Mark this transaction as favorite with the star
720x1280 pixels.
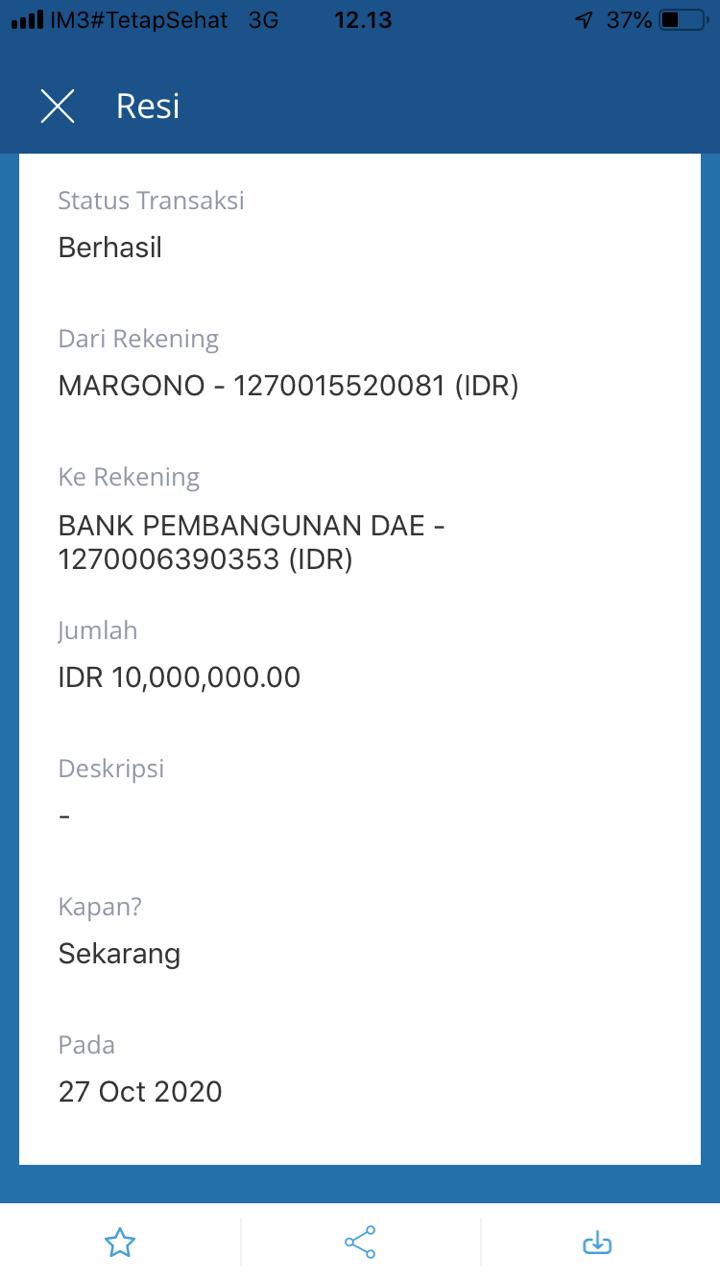tap(120, 1243)
